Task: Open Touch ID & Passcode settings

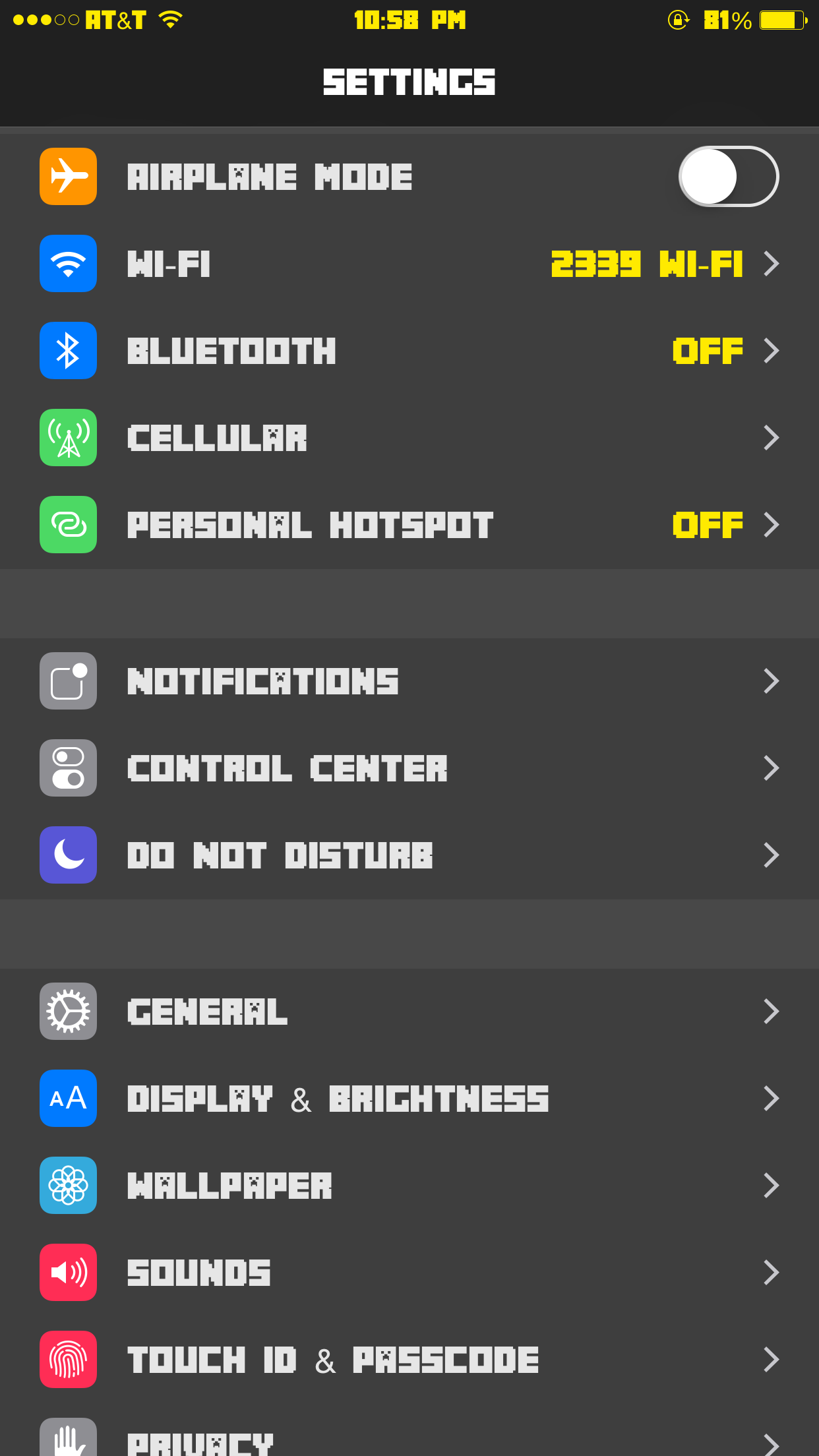Action: tap(409, 1360)
